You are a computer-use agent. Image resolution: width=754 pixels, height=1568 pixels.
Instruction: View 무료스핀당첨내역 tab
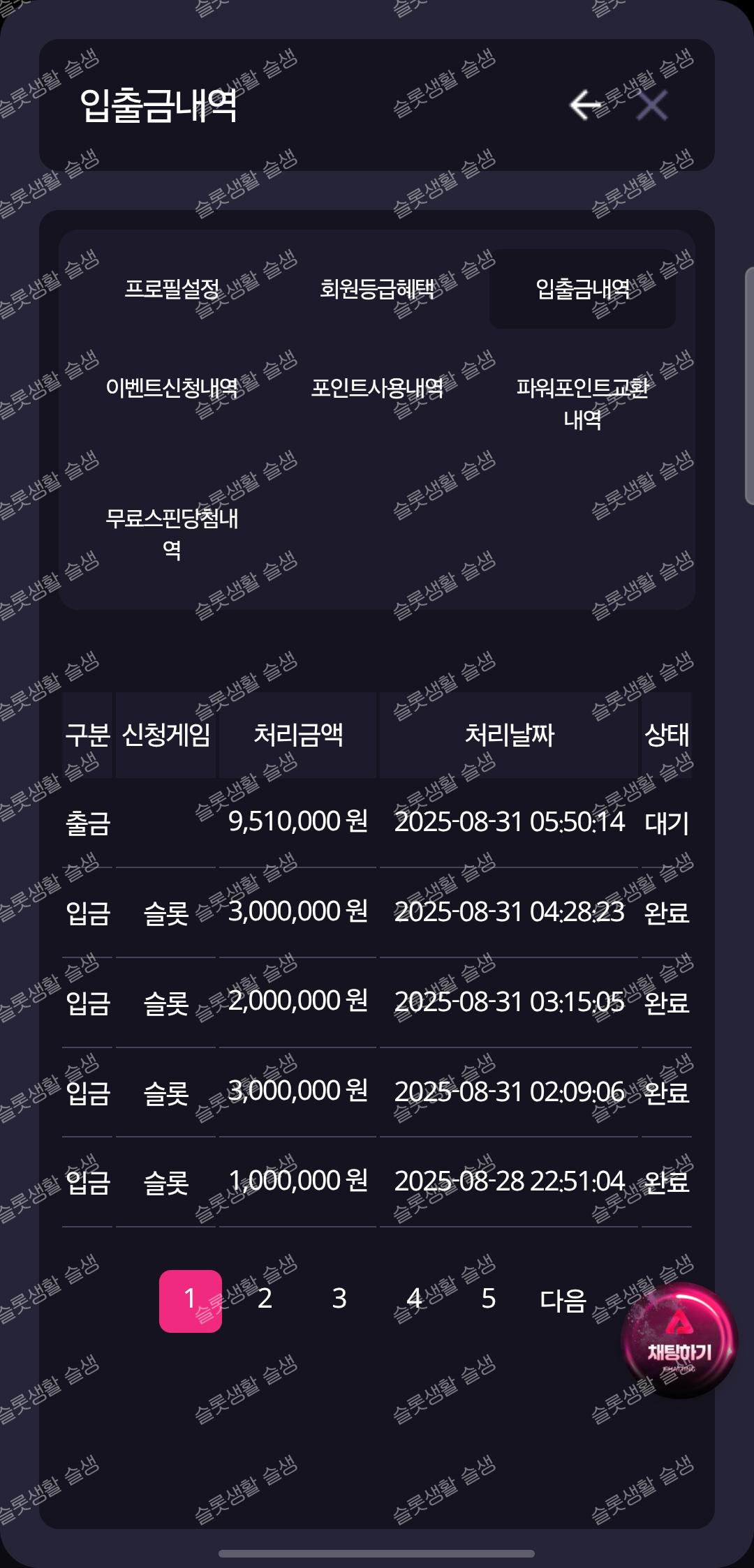click(172, 534)
